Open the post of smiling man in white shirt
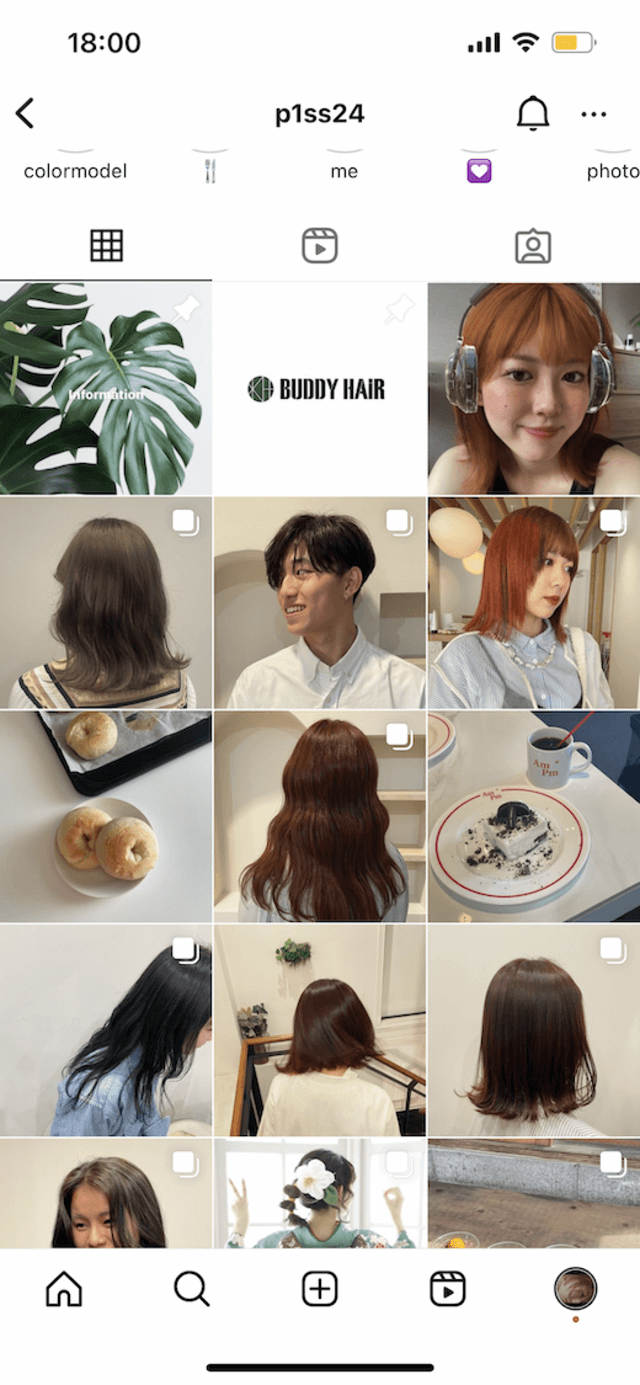640x1385 pixels. (319, 603)
